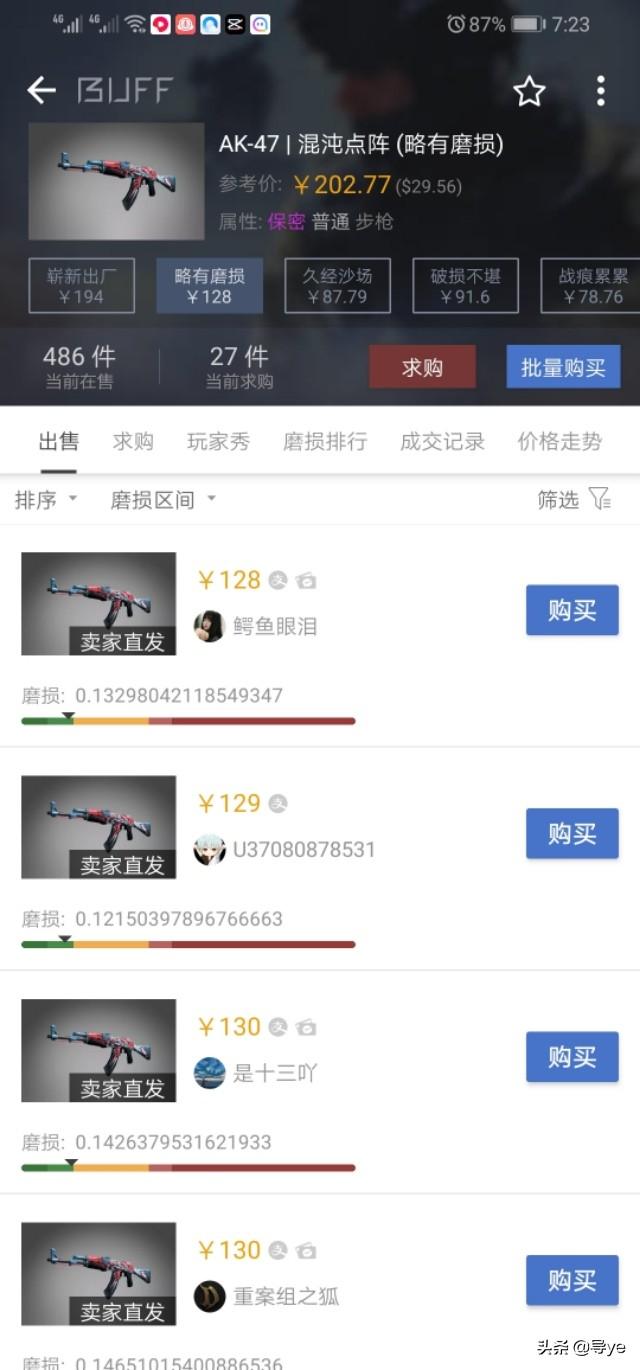Buy the ¥129 listing from U37080878531

point(572,834)
